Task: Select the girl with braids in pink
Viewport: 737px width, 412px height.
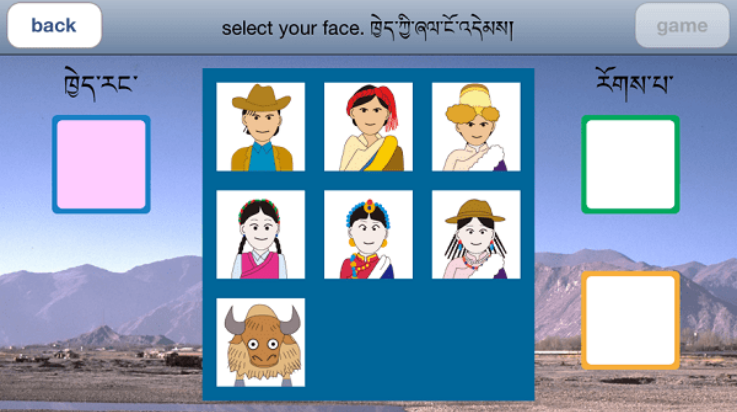Action: pyautogui.click(x=260, y=235)
